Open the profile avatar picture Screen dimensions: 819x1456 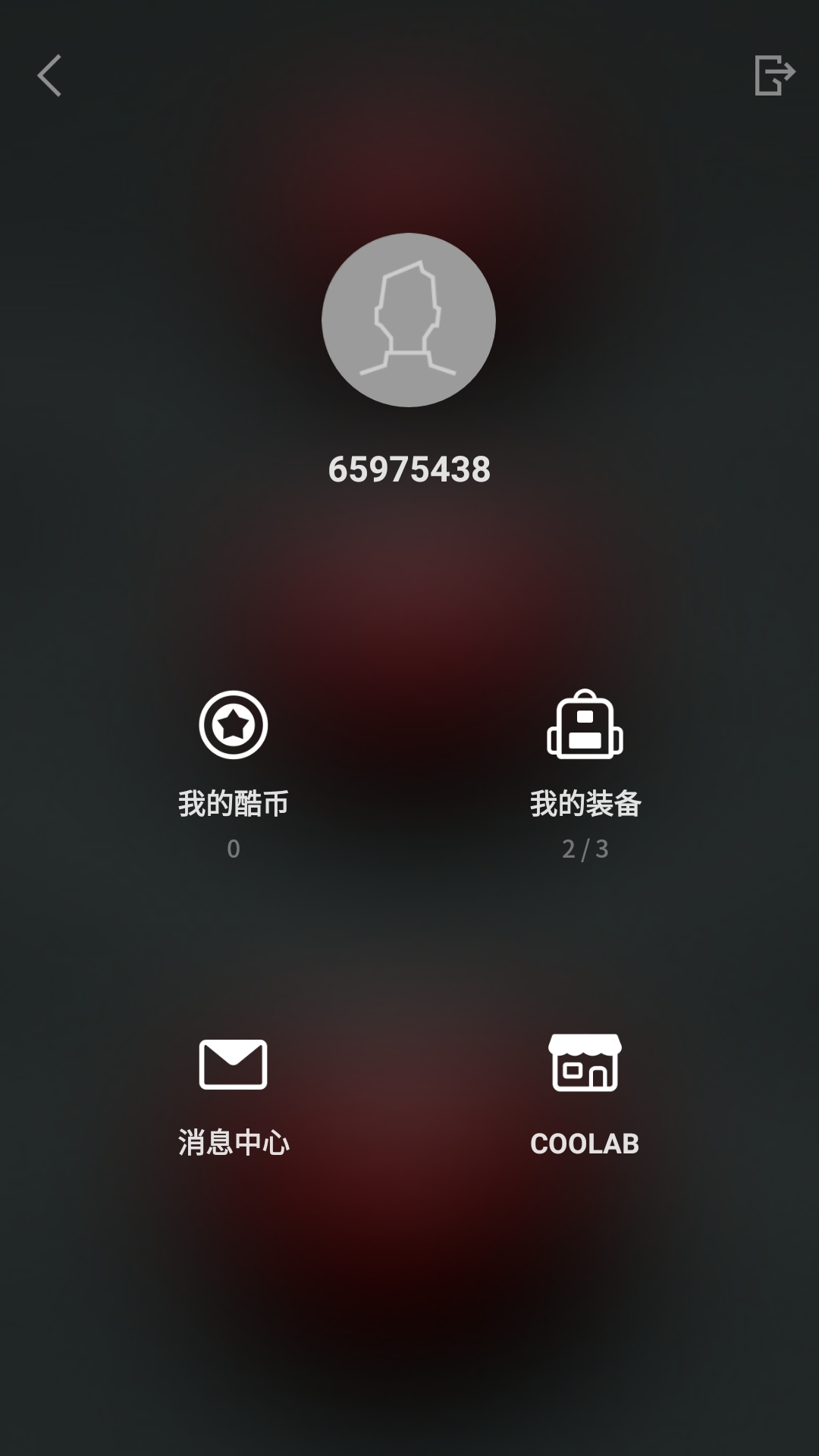tap(409, 320)
